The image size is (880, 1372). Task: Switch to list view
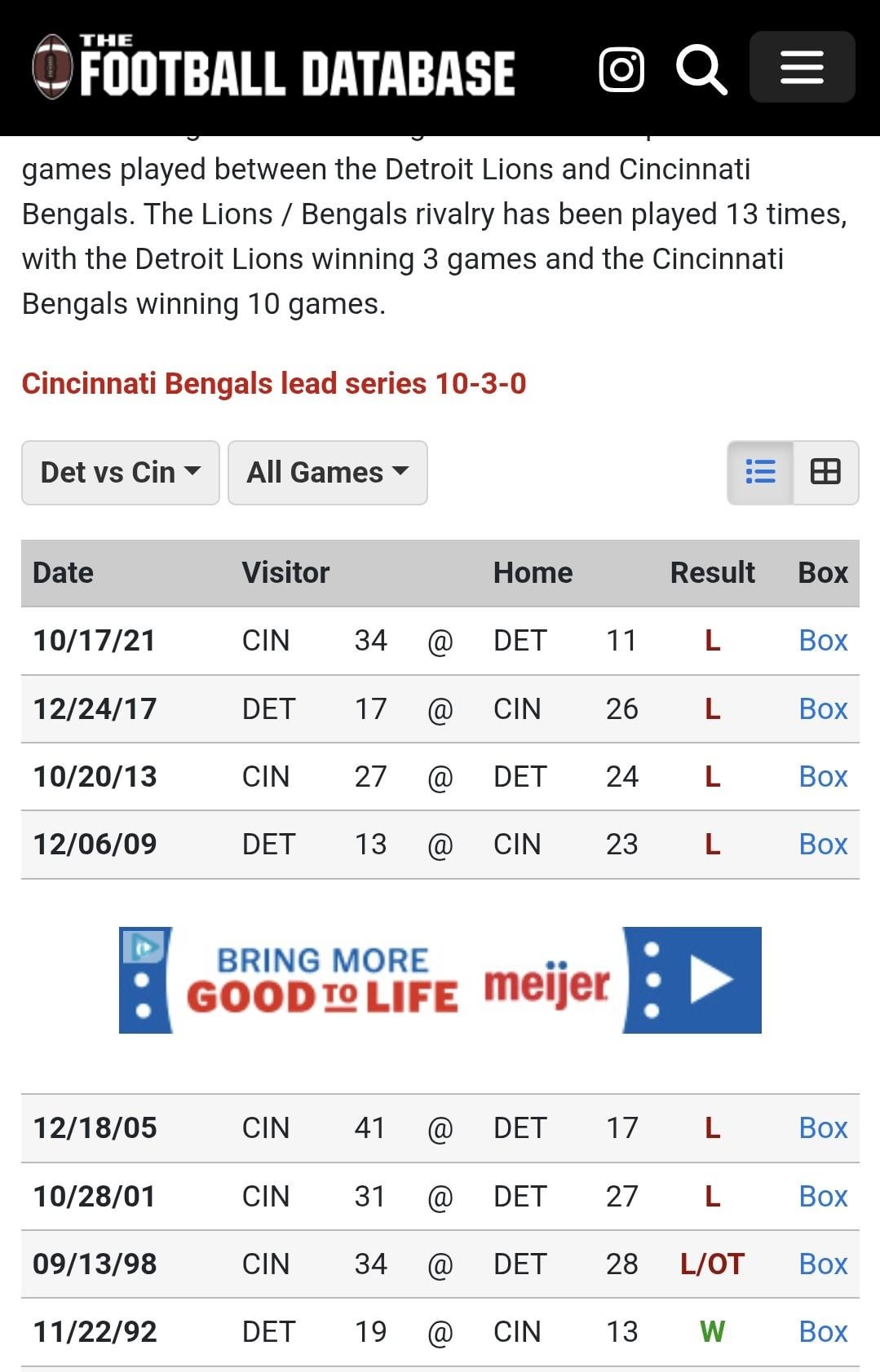coord(760,473)
